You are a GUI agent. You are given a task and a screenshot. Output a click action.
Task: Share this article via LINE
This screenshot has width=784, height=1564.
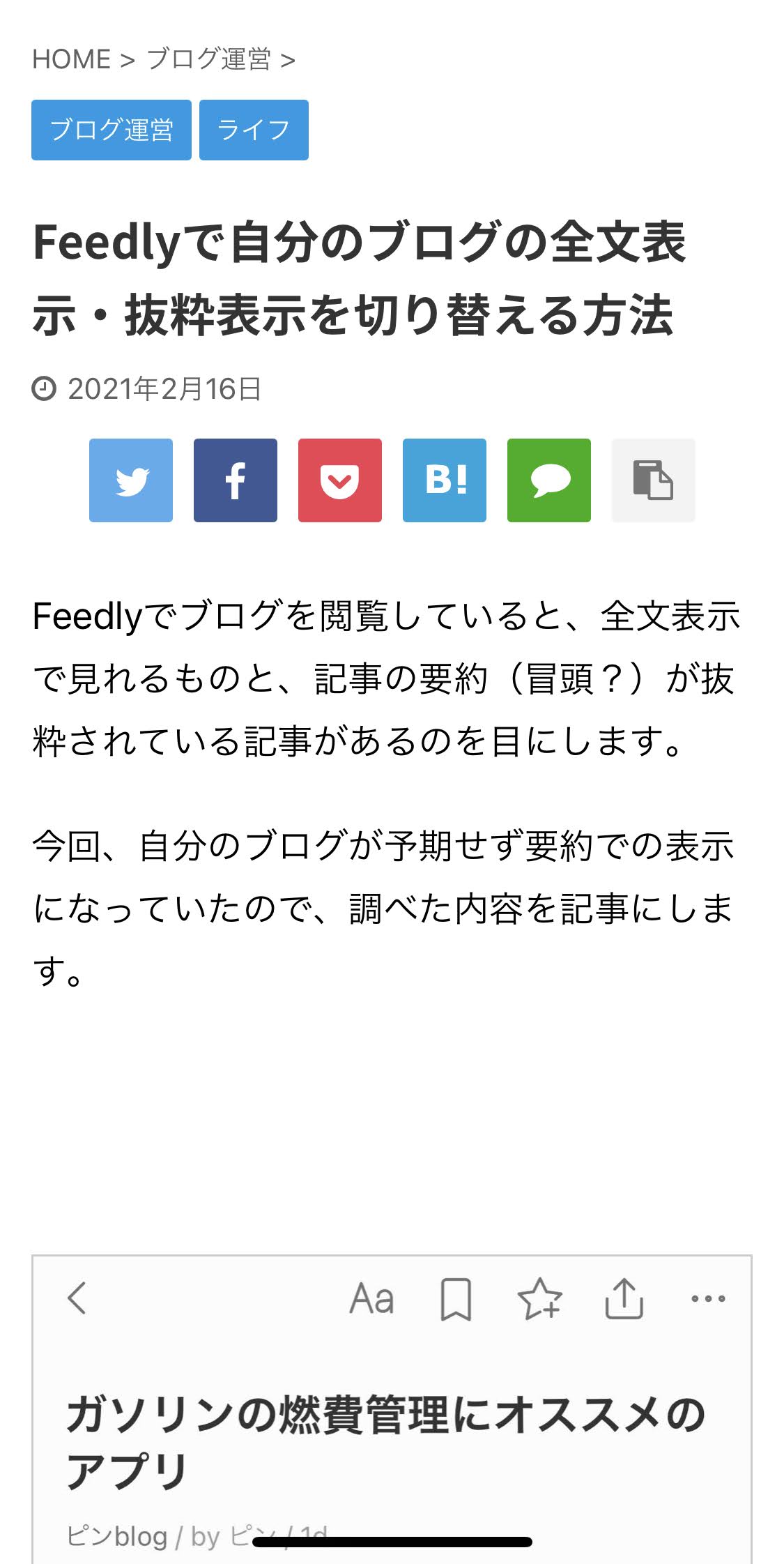coord(549,480)
